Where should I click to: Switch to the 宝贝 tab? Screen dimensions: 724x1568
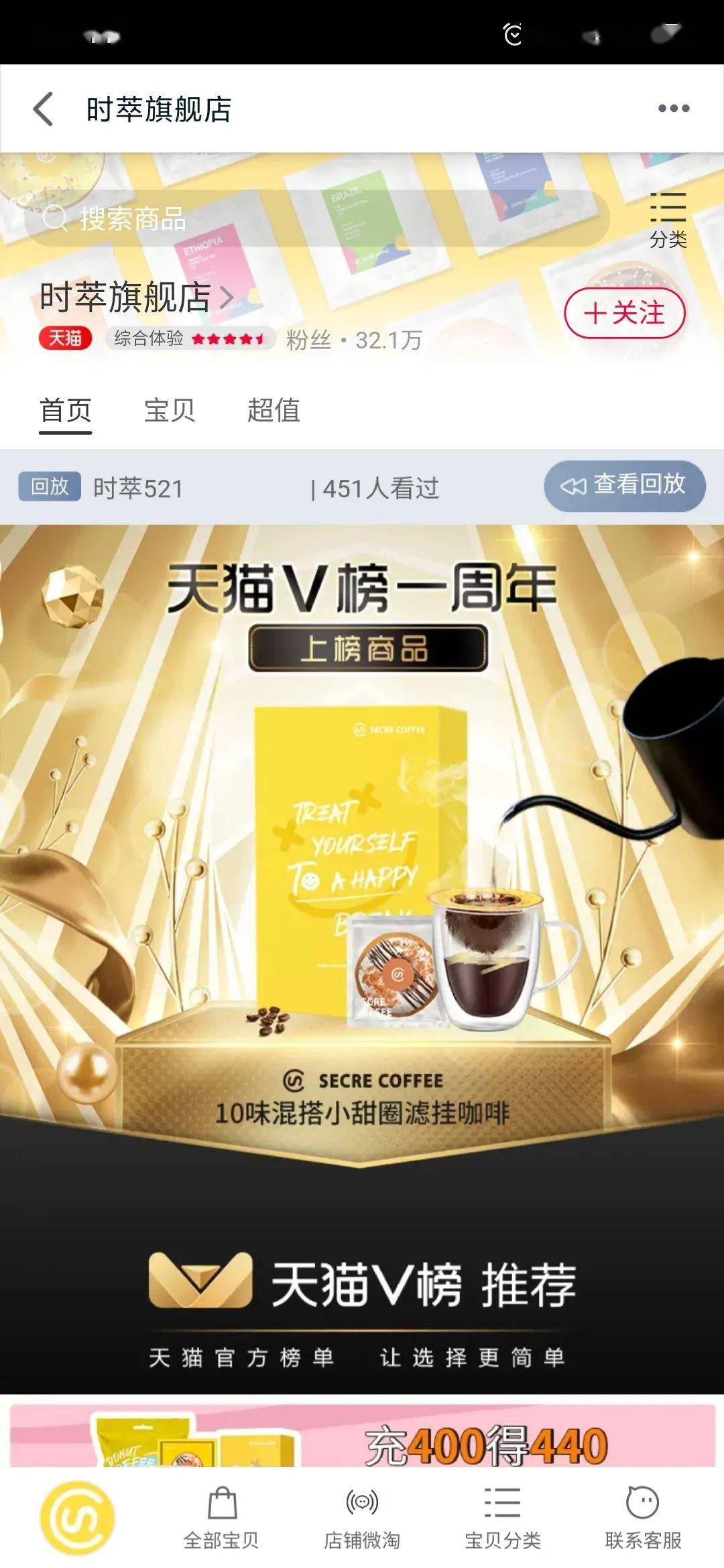pyautogui.click(x=170, y=410)
